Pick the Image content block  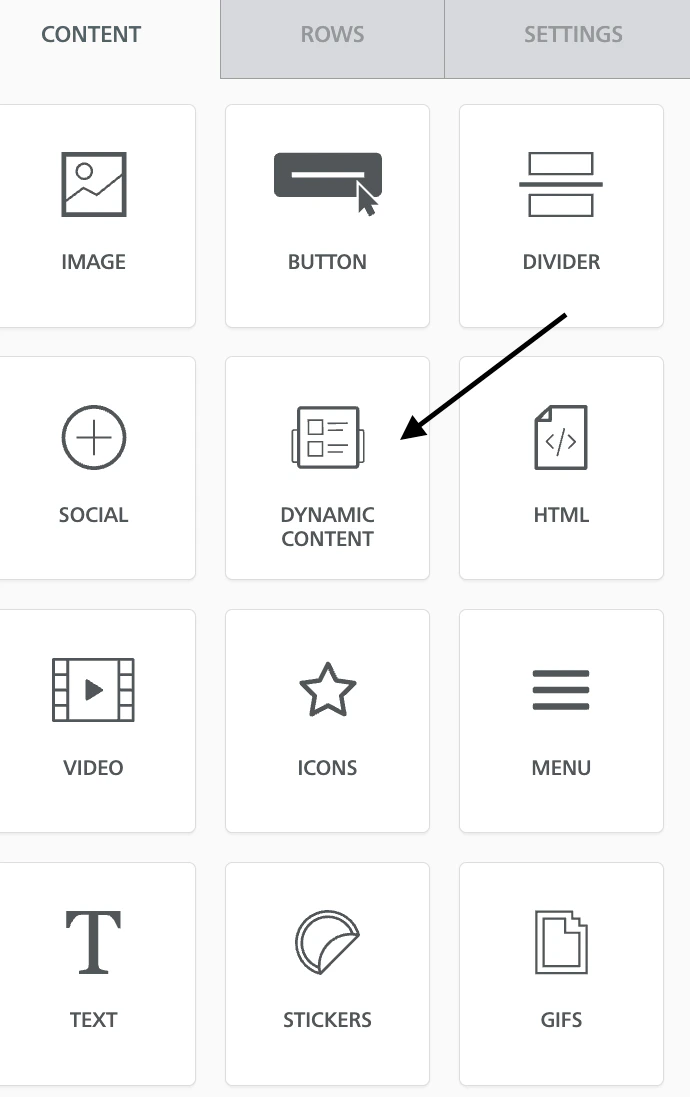pos(94,215)
